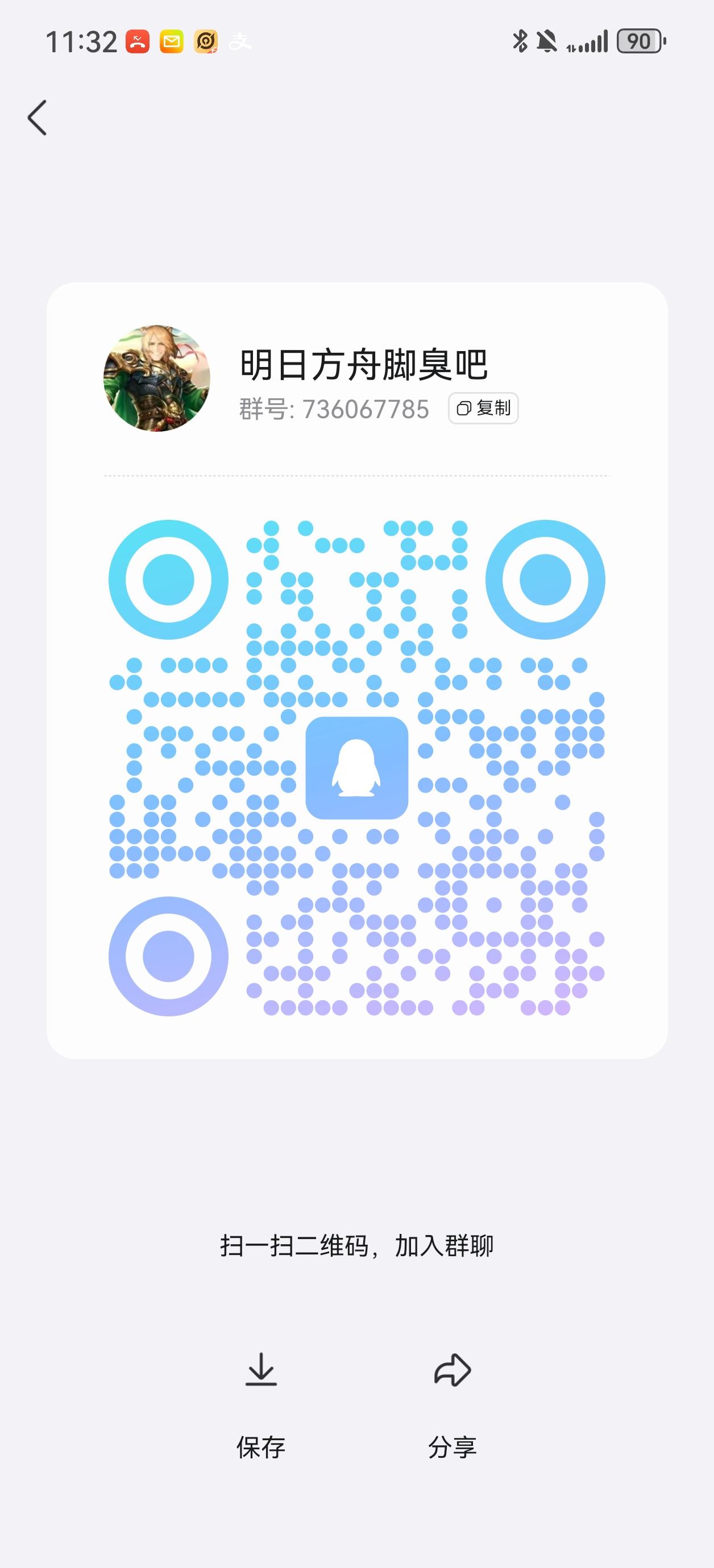Tap the back arrow to return
Image resolution: width=714 pixels, height=1568 pixels.
pos(38,117)
